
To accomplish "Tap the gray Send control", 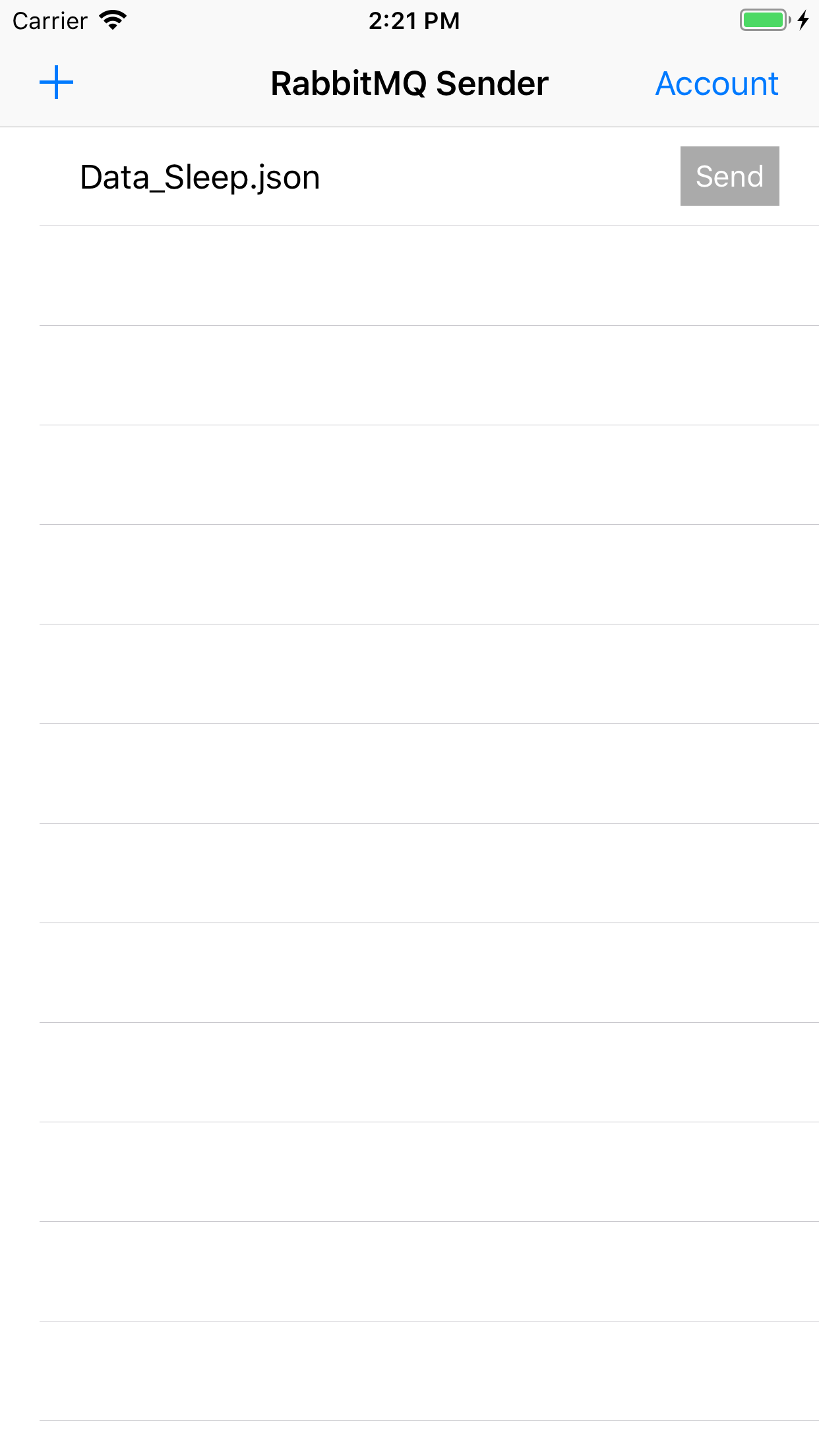I will (x=729, y=176).
